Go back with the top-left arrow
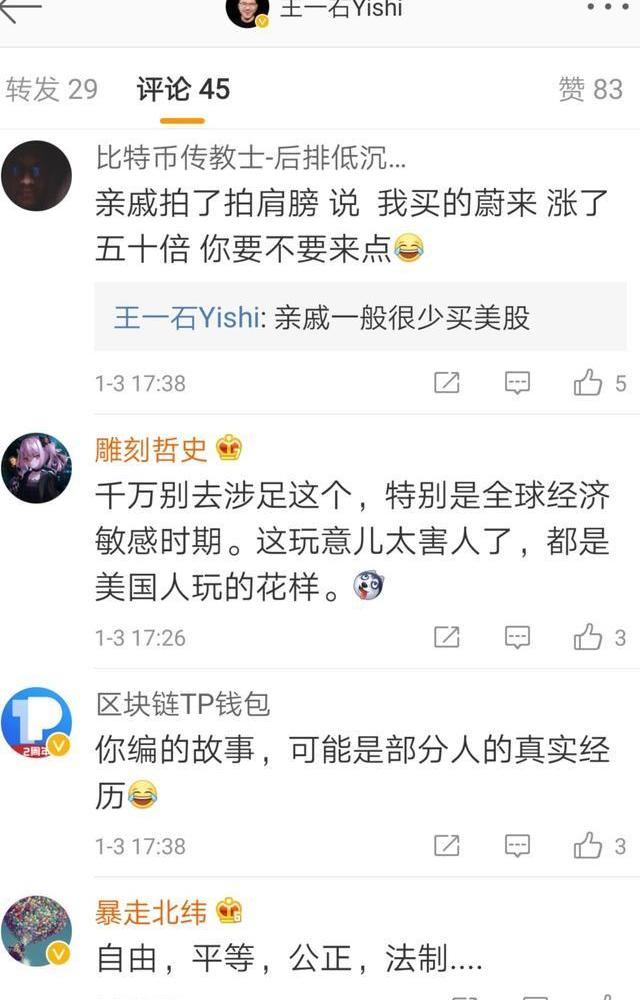This screenshot has height=1000, width=640. coord(22,9)
